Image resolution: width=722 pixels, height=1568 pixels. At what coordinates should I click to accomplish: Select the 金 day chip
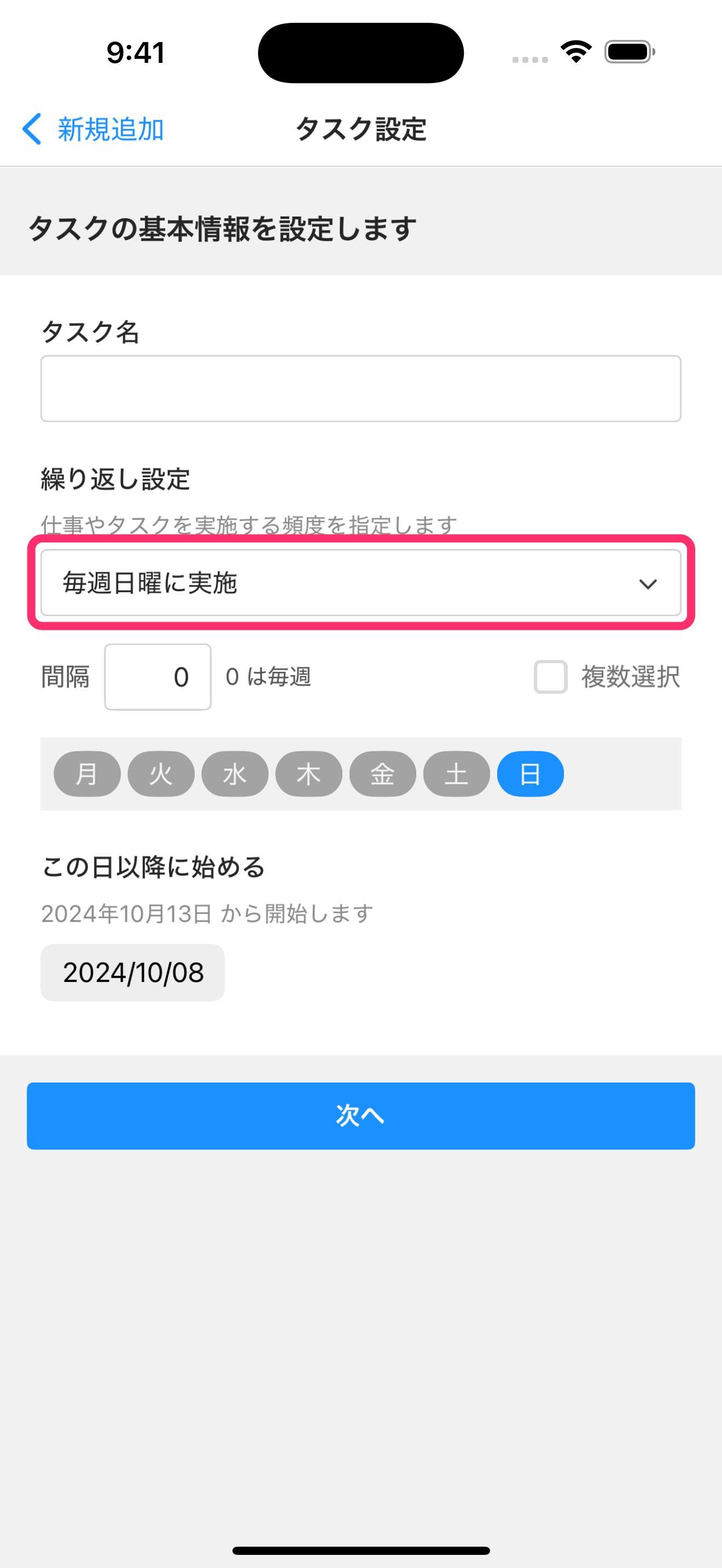pos(382,774)
